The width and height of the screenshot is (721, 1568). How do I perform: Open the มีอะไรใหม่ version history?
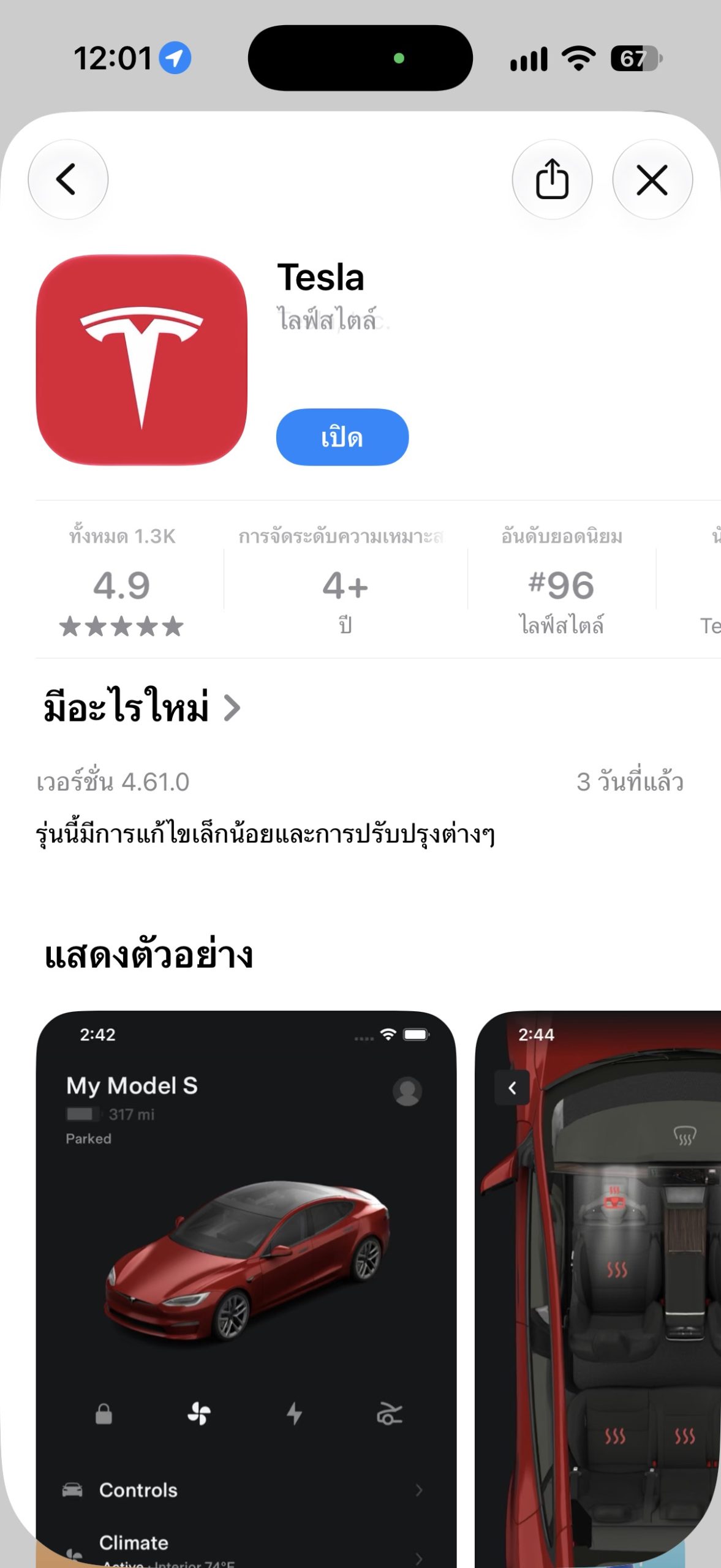point(142,707)
